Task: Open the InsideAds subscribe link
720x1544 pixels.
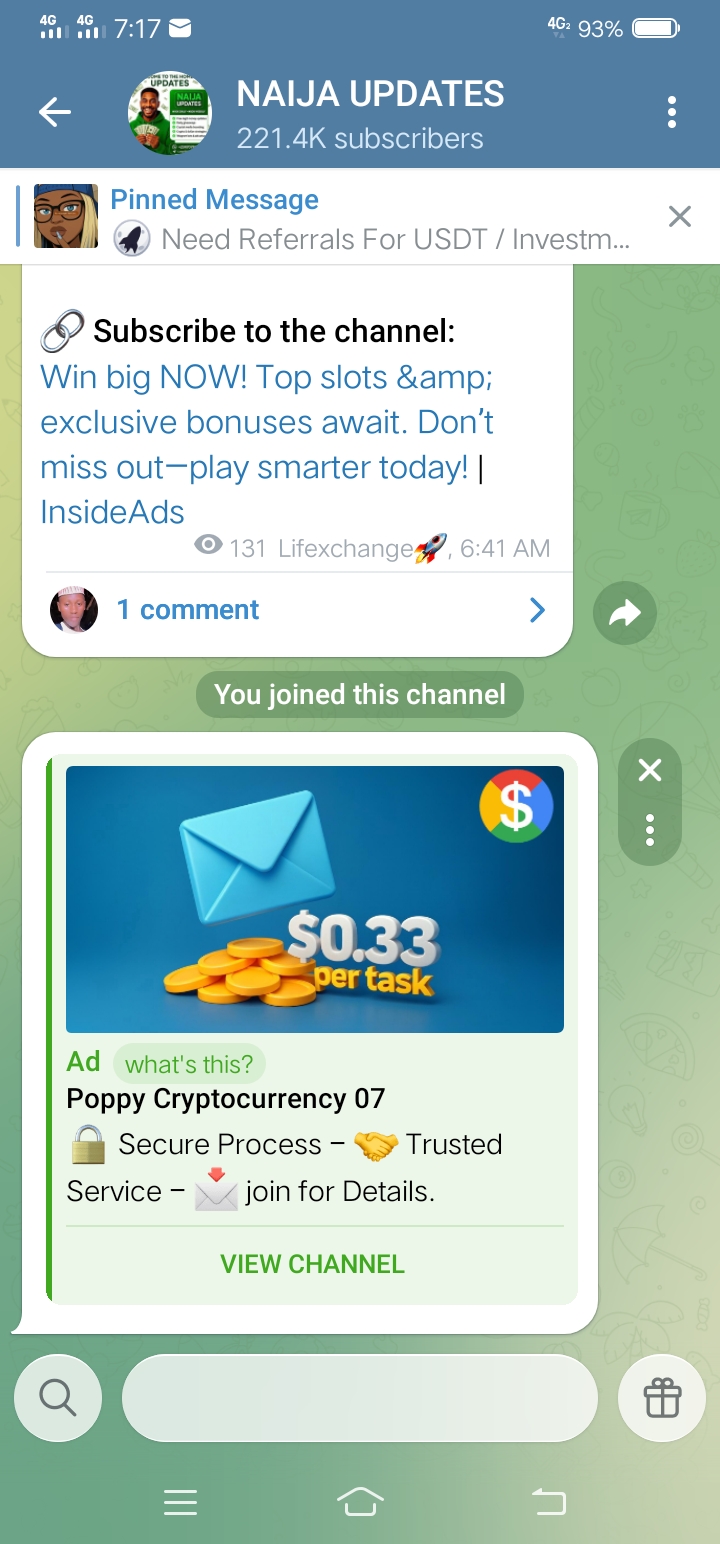Action: (x=265, y=444)
